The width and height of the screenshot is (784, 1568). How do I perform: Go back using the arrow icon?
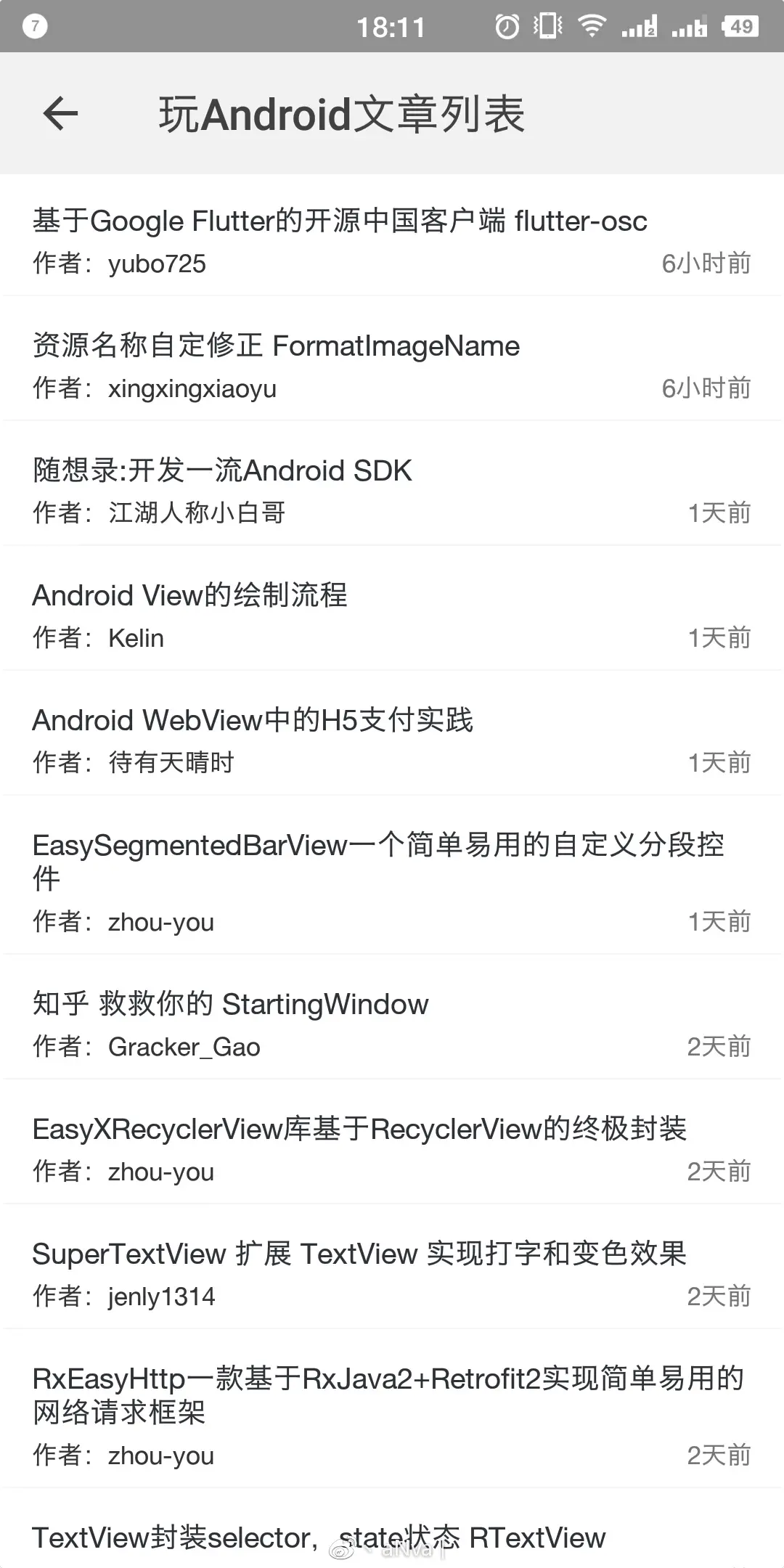click(x=60, y=113)
